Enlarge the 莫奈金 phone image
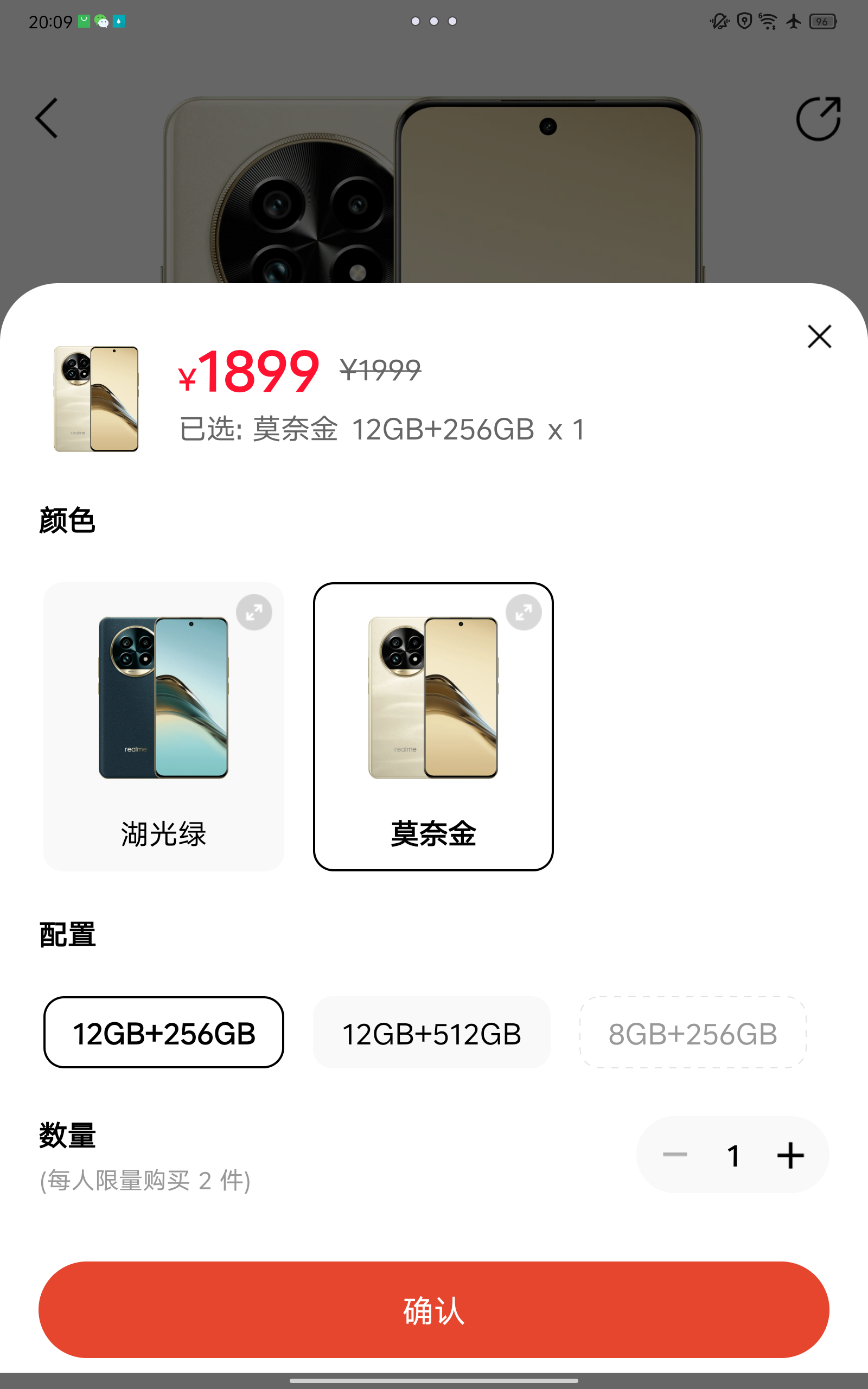Screen dimensions: 868x1389 (524, 613)
